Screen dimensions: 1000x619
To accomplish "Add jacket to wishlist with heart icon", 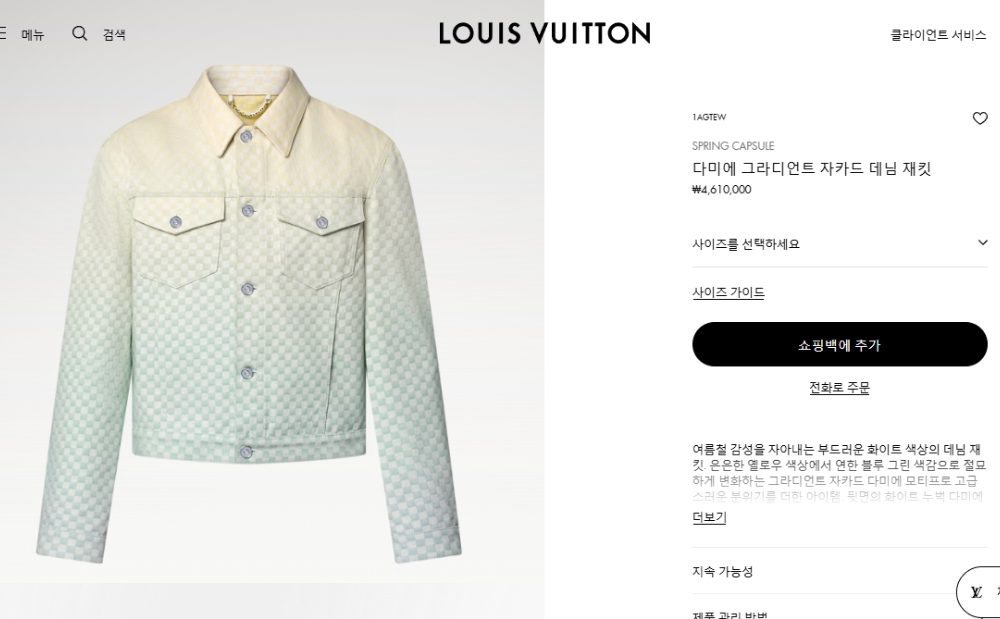I will coord(980,118).
